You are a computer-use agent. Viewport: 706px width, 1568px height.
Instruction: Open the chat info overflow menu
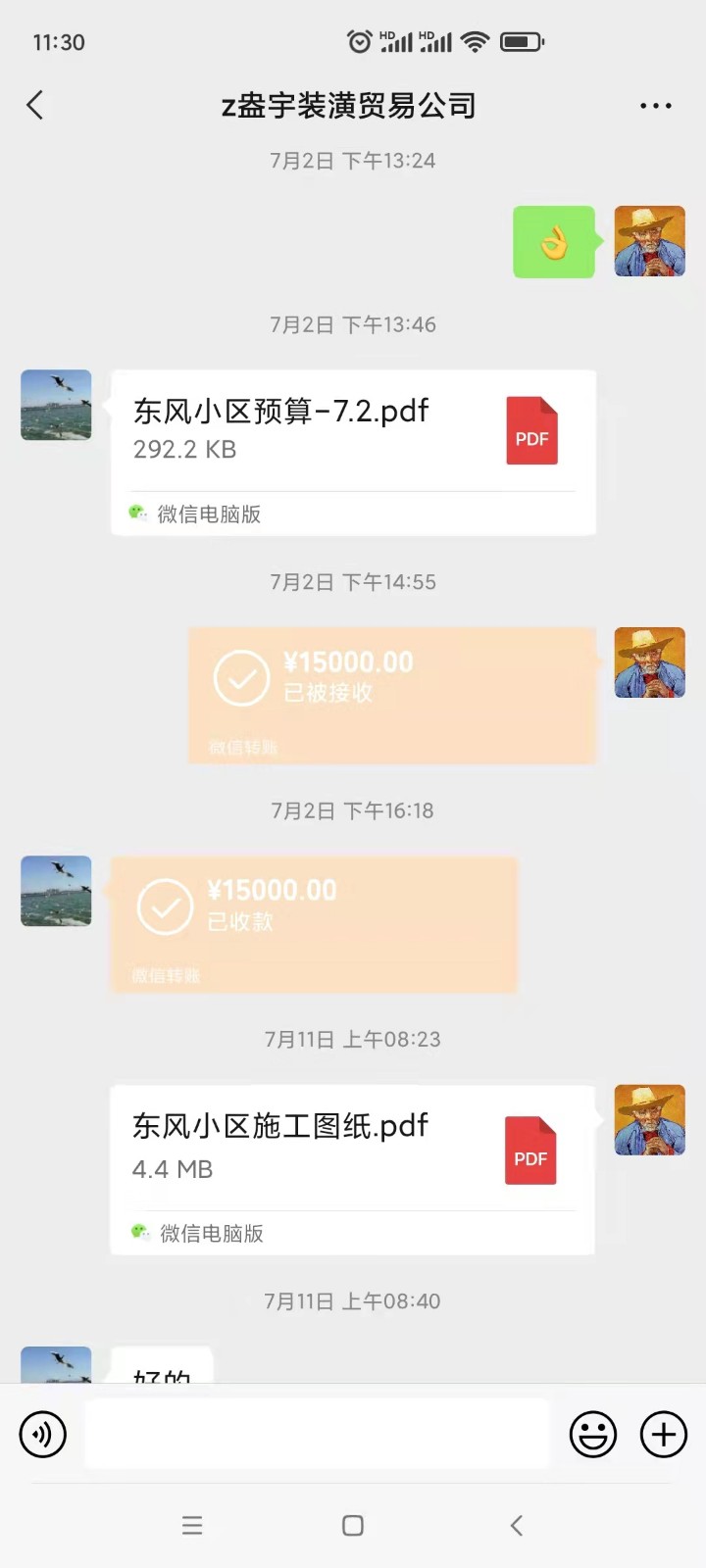(x=655, y=105)
